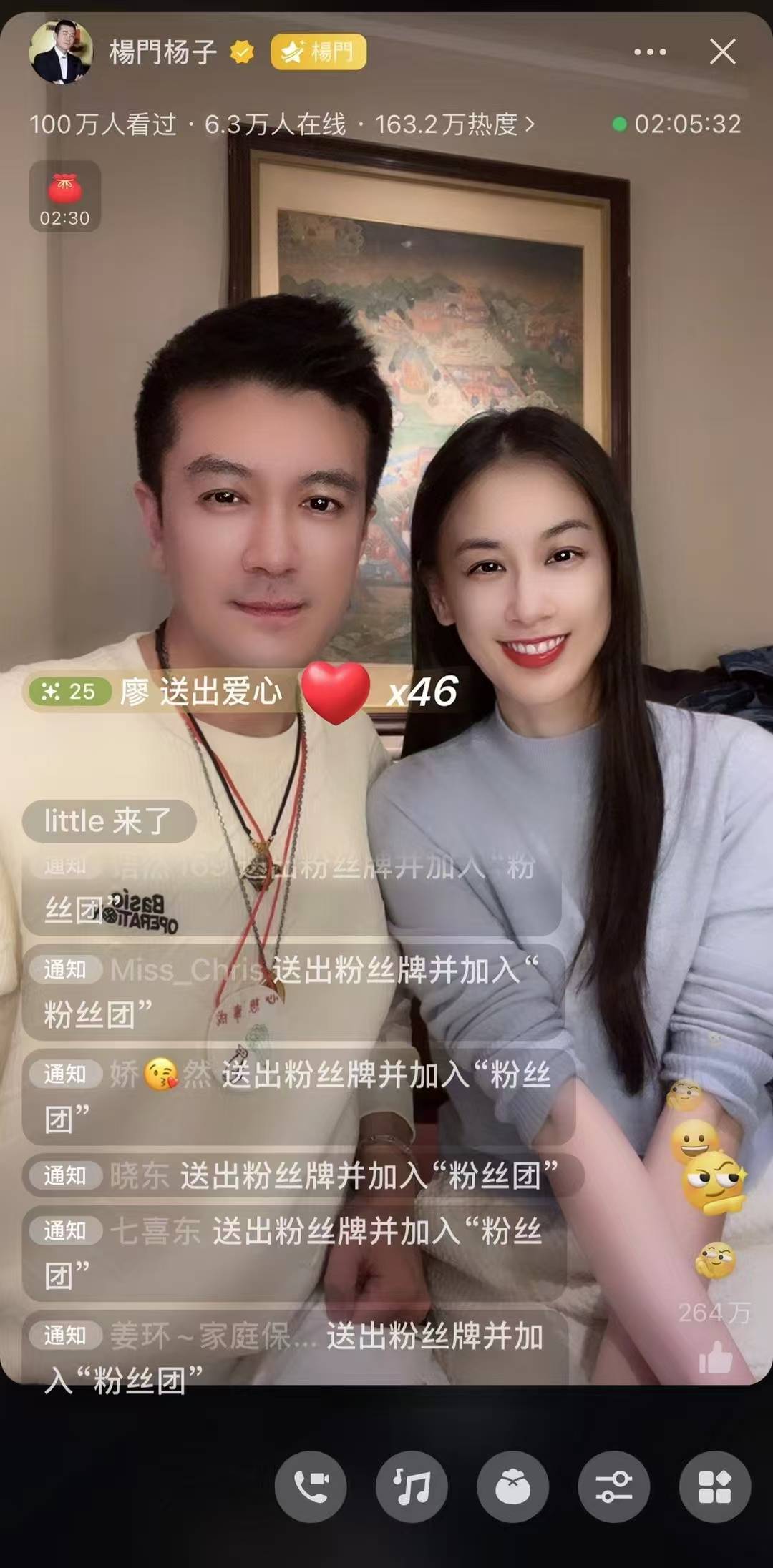Viewport: 773px width, 1568px height.
Task: Open the stream adjustment settings
Action: pyautogui.click(x=613, y=1486)
